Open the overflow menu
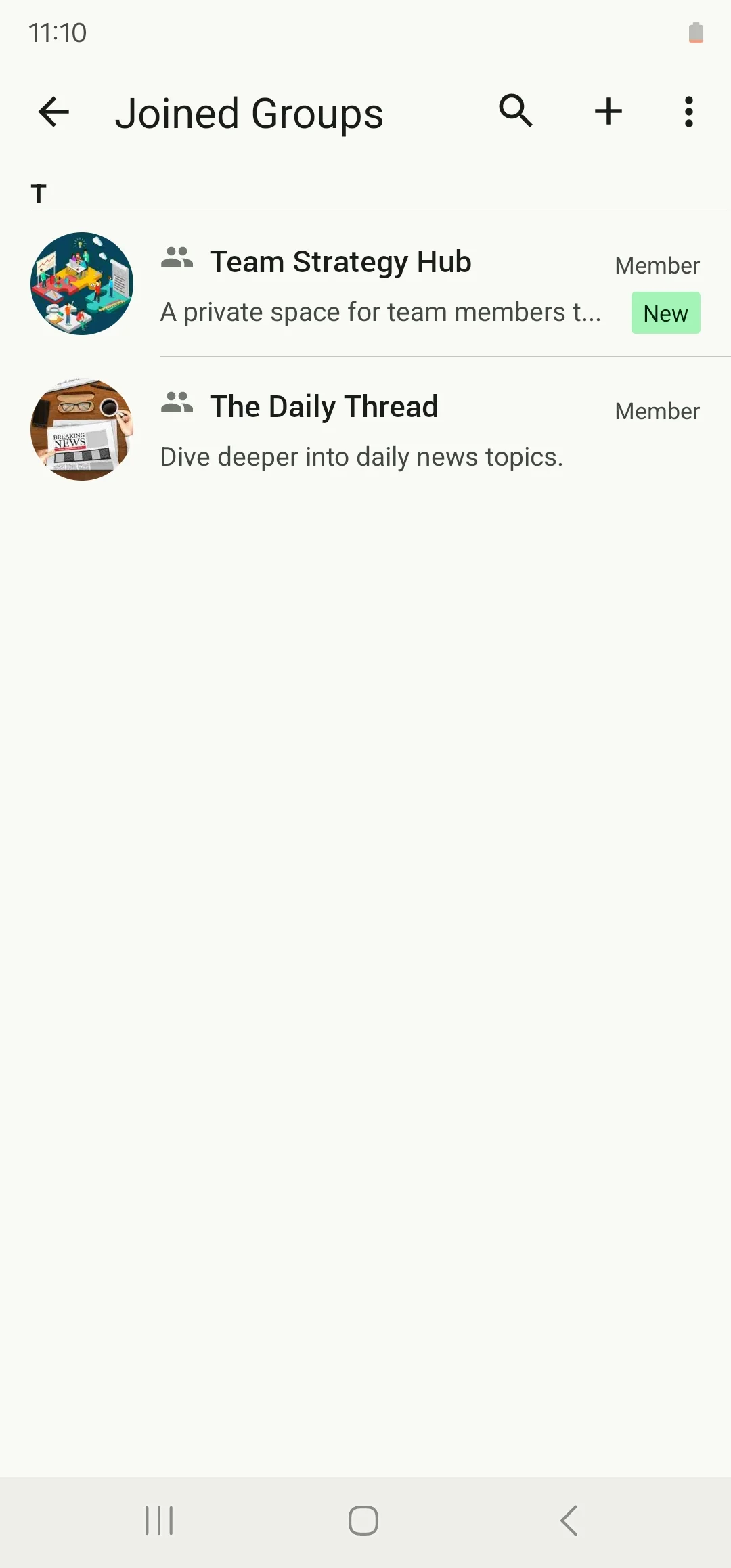The width and height of the screenshot is (731, 1568). click(688, 112)
